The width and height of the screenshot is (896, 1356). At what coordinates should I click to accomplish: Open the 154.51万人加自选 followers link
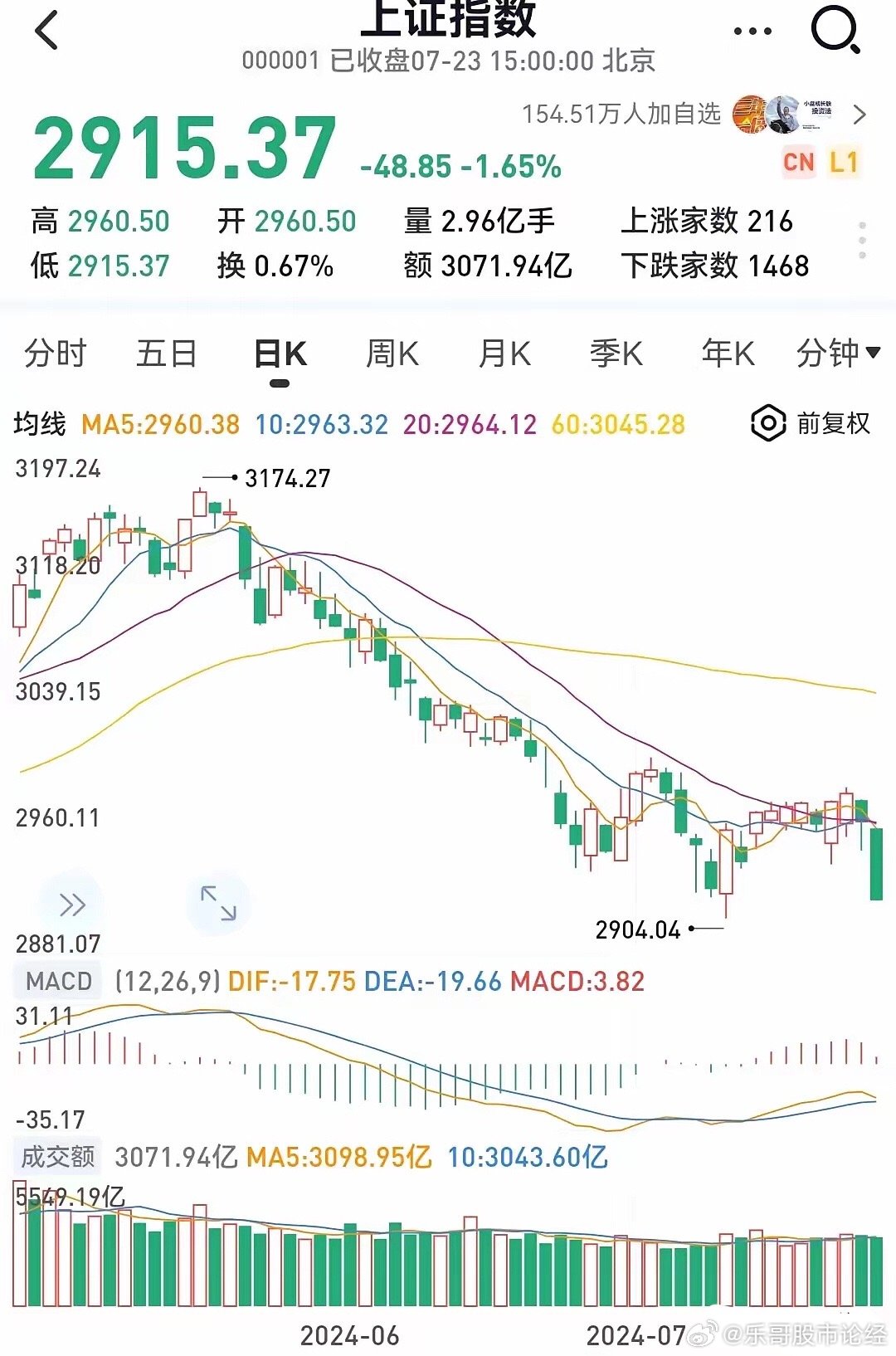(621, 114)
